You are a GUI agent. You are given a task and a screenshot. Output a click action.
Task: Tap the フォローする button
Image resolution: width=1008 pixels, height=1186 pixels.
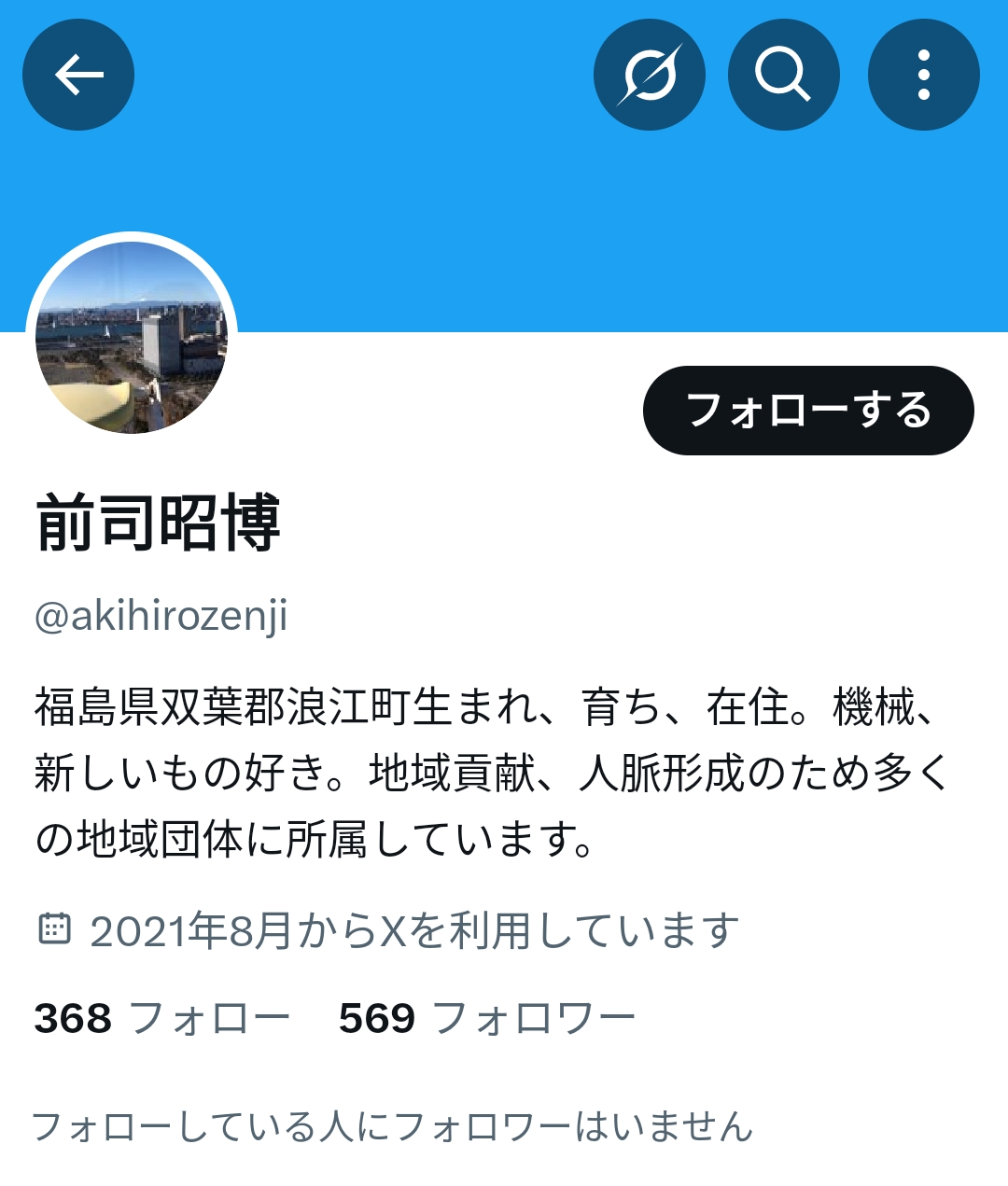(x=808, y=411)
